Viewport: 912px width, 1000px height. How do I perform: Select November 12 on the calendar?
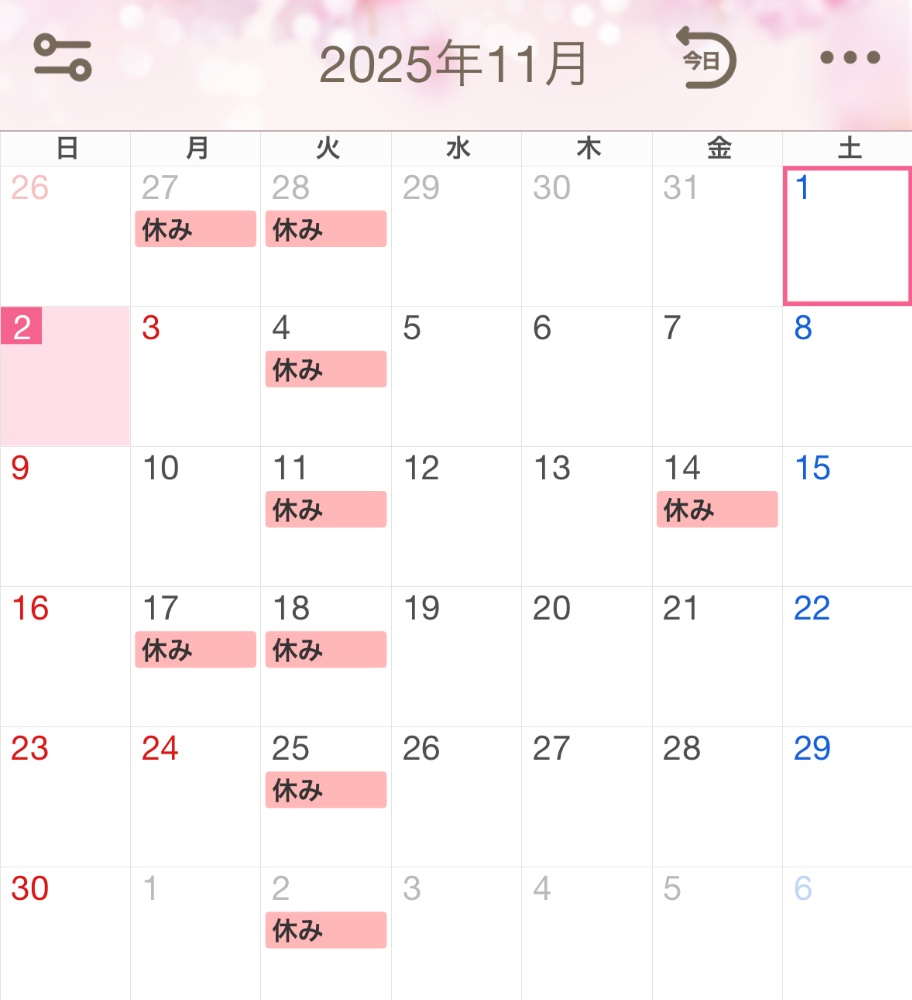(x=456, y=516)
